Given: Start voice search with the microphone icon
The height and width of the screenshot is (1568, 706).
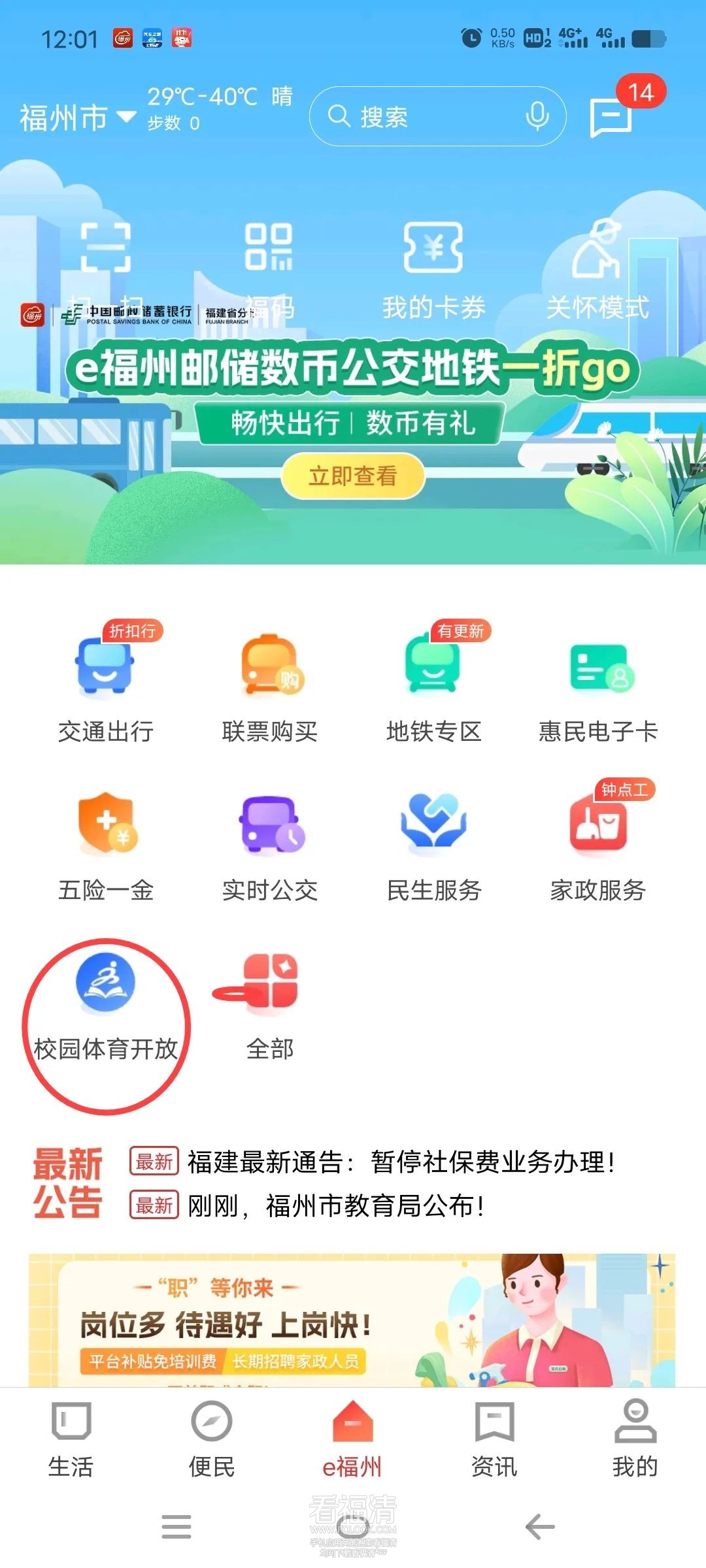Looking at the screenshot, I should click(537, 116).
